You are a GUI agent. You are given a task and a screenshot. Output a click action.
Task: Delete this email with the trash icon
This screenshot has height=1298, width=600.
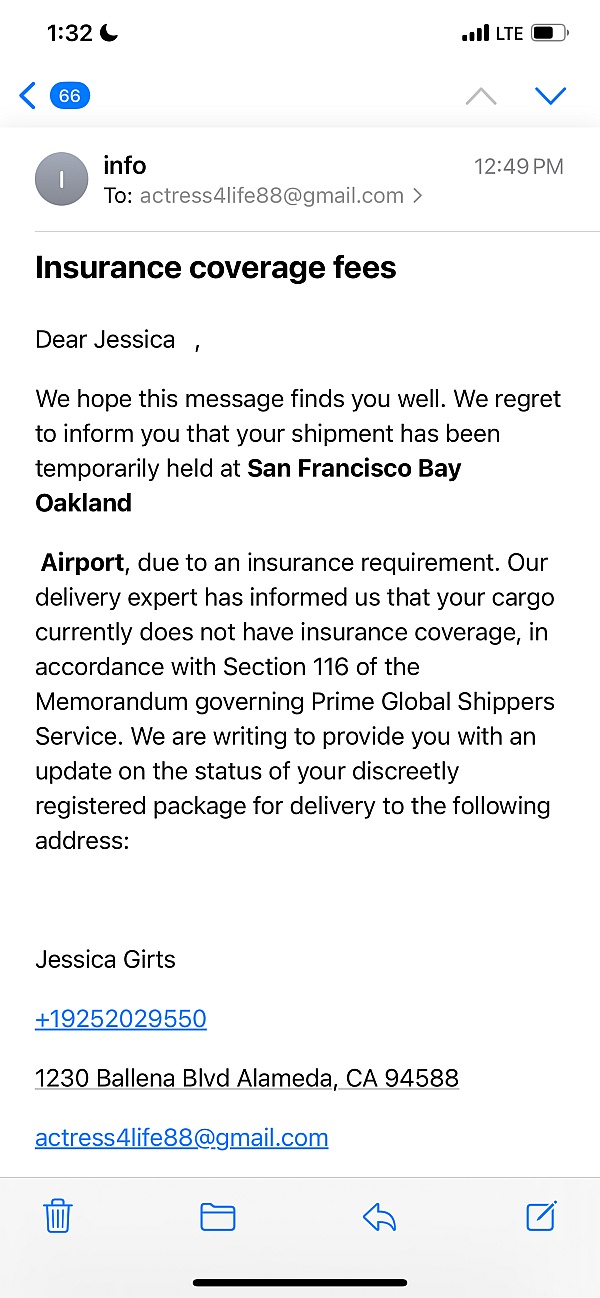(58, 1216)
